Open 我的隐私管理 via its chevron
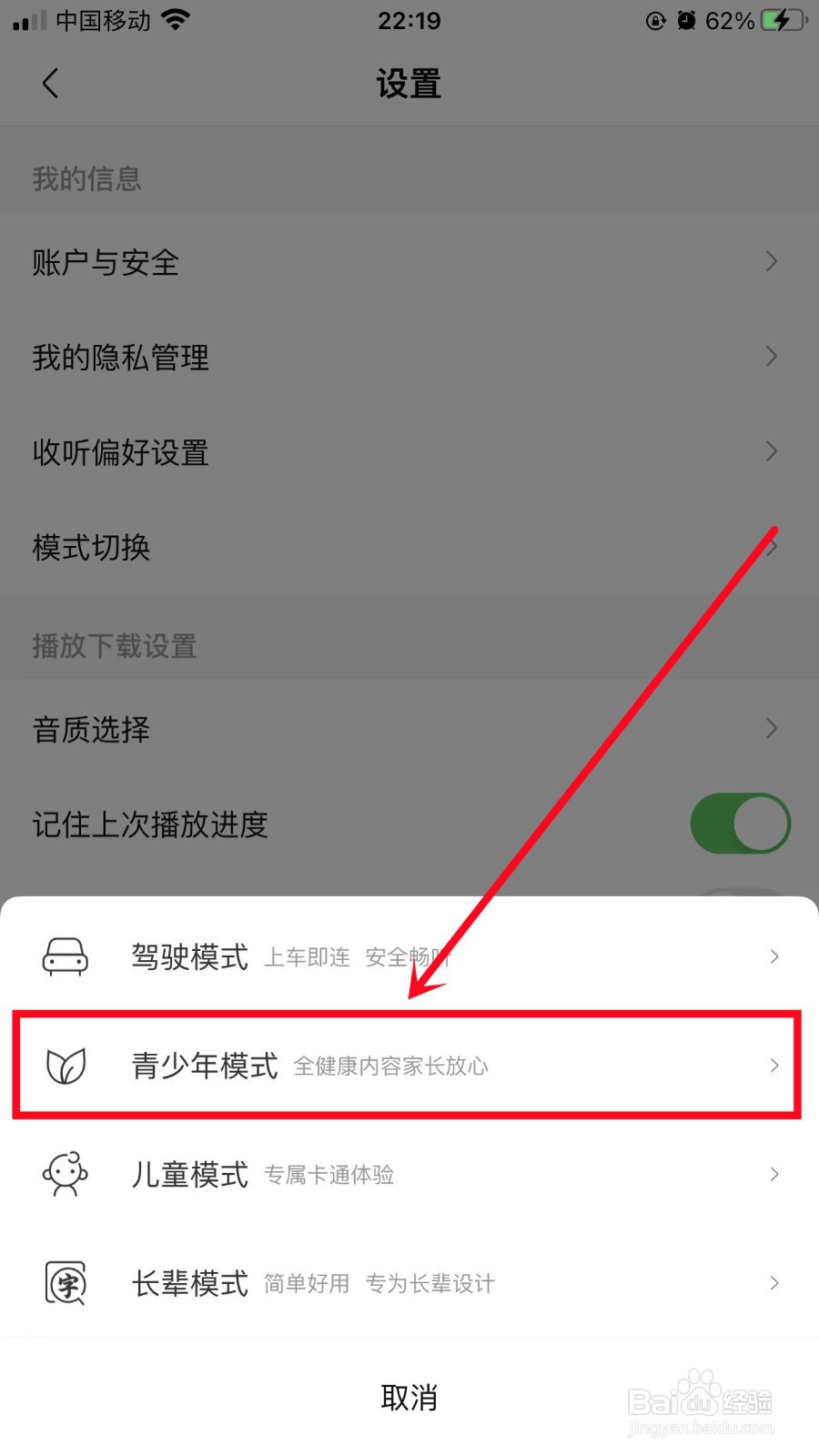819x1456 pixels. tap(409, 357)
